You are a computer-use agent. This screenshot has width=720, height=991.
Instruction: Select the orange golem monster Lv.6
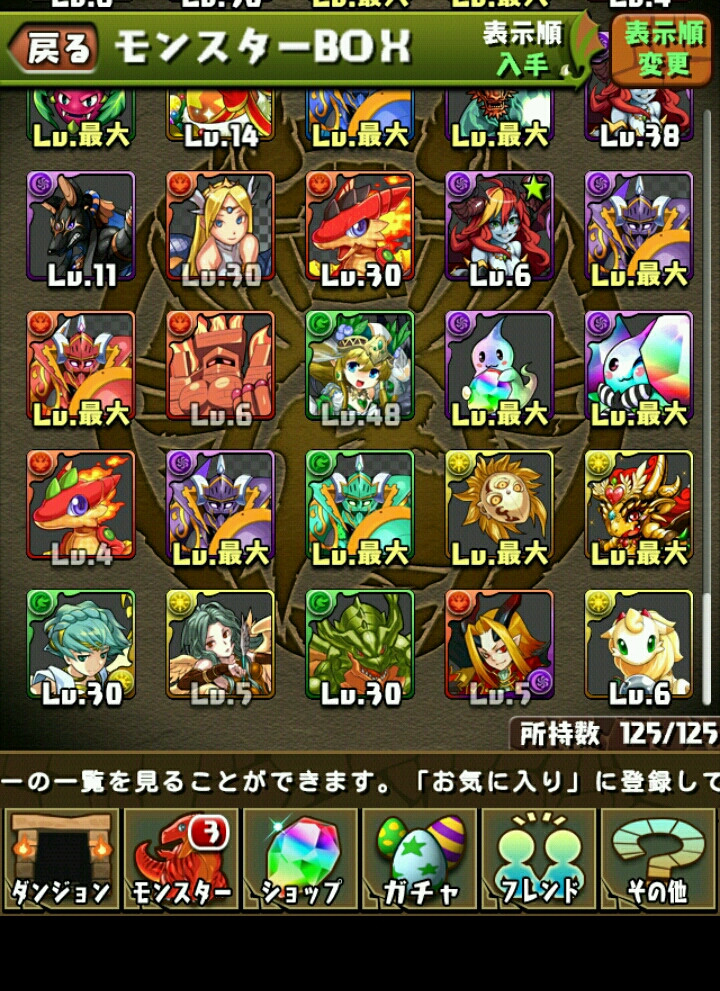tap(220, 365)
